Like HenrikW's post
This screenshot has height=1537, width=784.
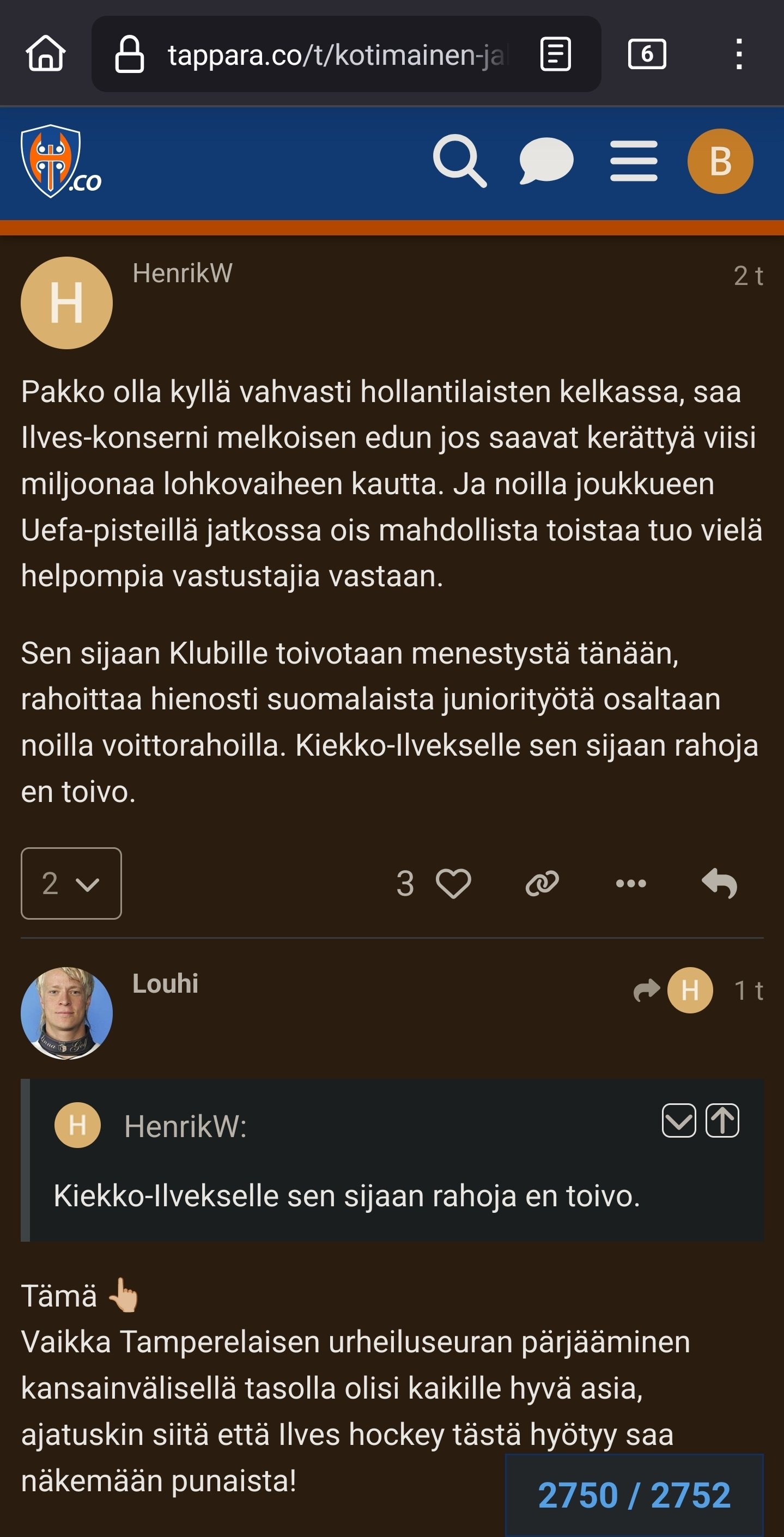(453, 883)
